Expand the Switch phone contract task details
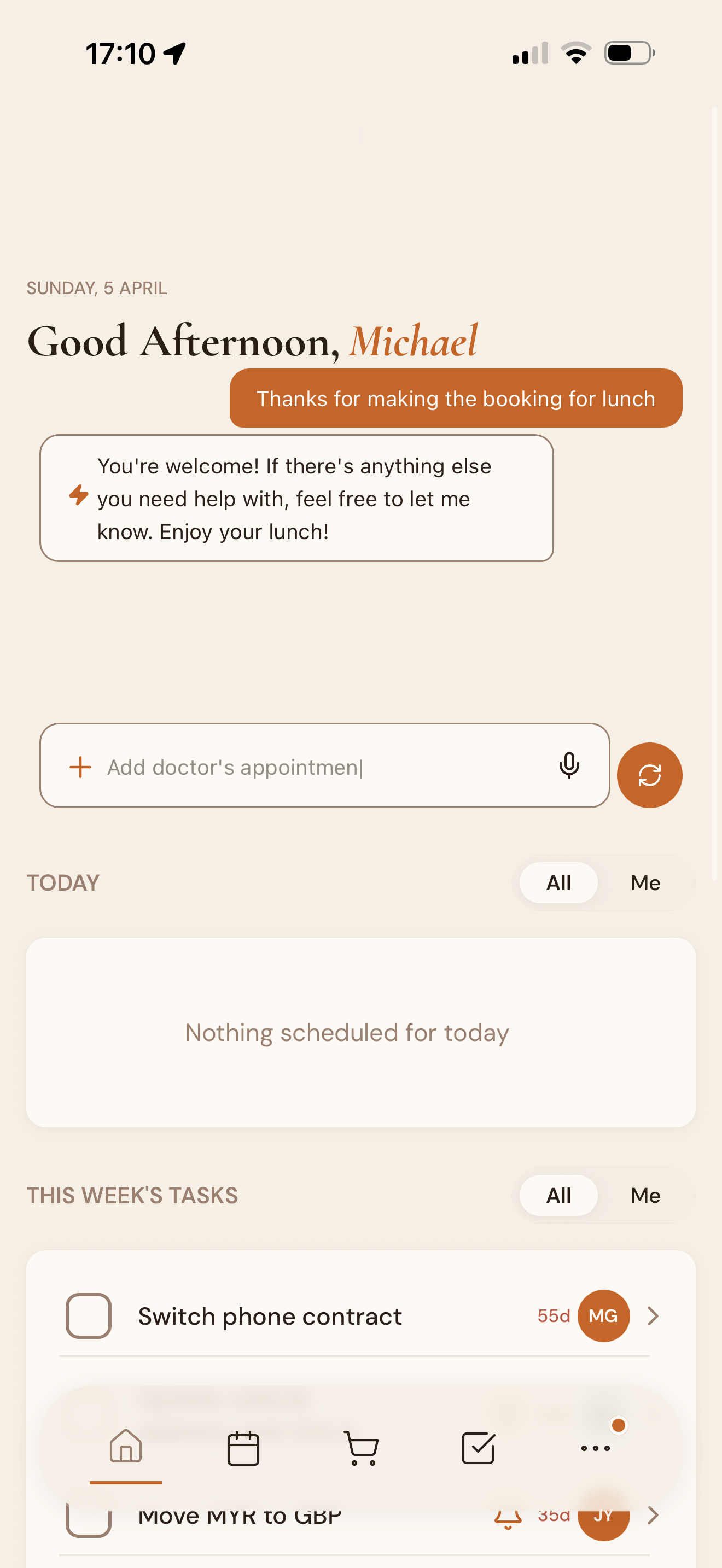Screen dimensions: 722x1568 [x=653, y=1315]
